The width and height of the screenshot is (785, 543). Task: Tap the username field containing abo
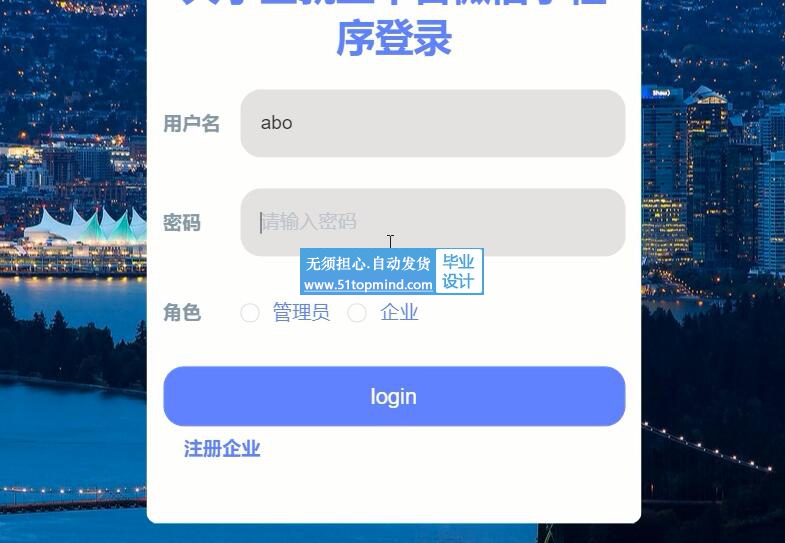click(432, 123)
